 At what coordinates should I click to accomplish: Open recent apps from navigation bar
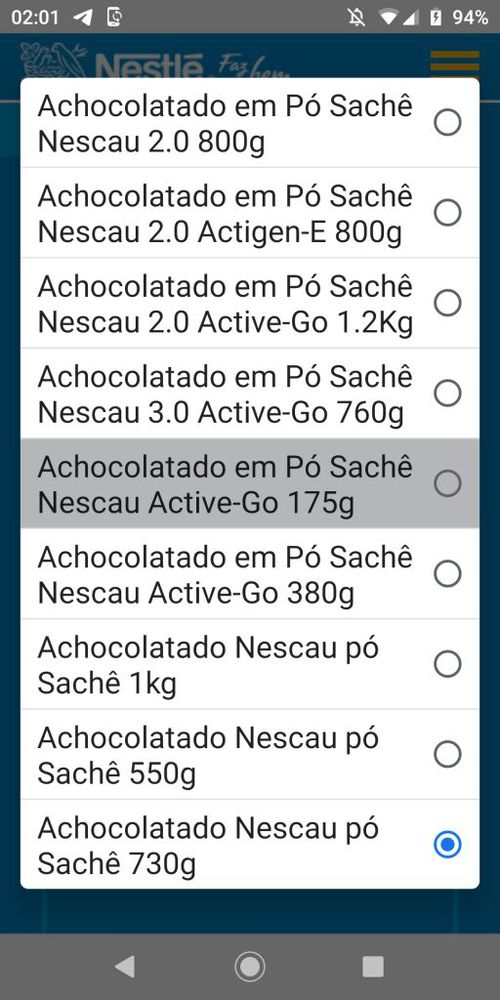(x=373, y=967)
